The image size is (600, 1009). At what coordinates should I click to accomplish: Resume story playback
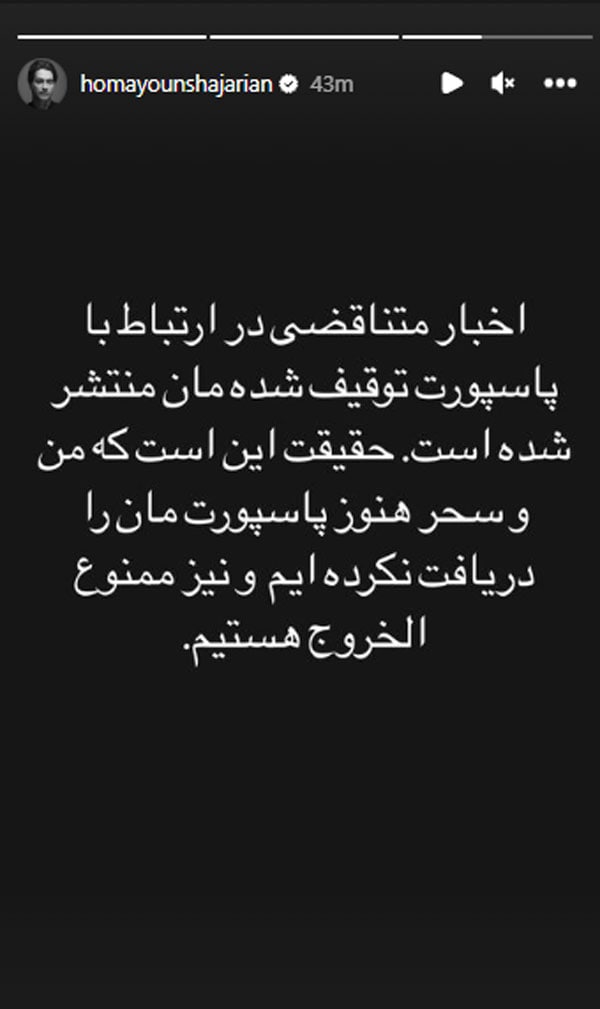pos(452,84)
